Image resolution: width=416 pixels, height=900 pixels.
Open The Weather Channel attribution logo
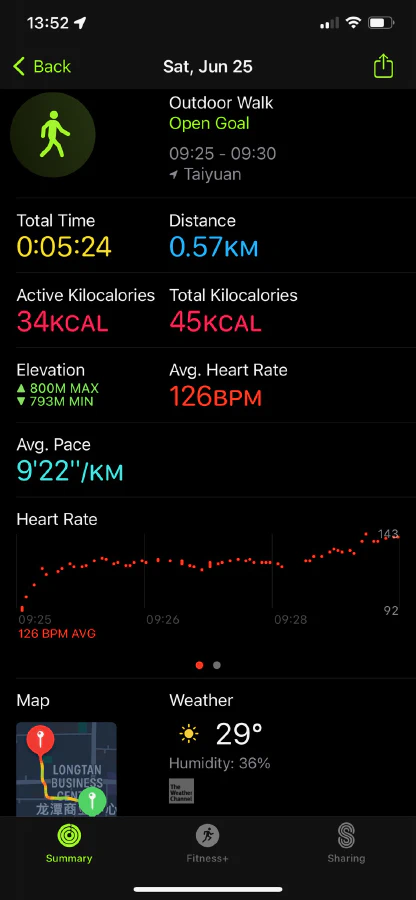click(x=181, y=791)
